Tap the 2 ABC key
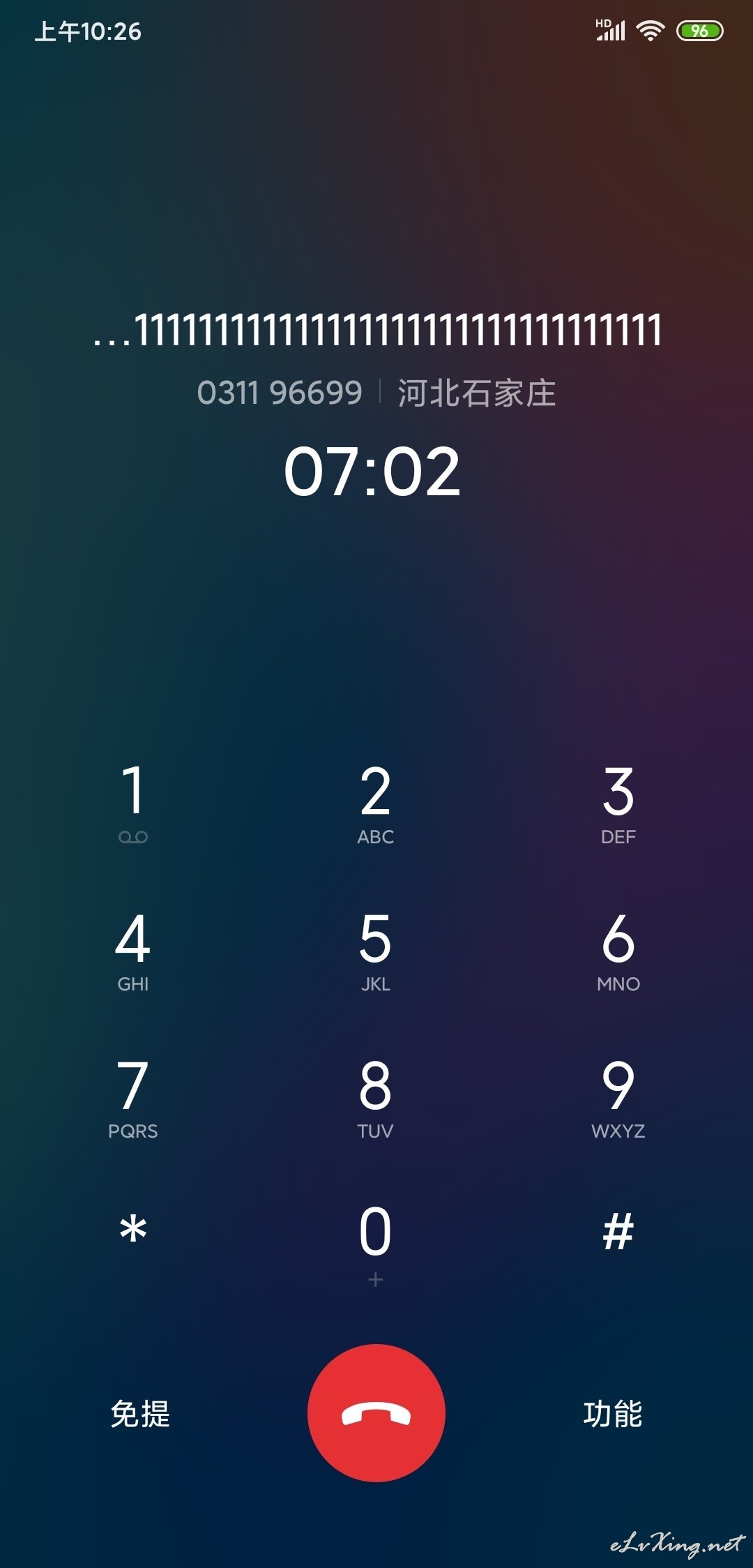 pyautogui.click(x=376, y=804)
